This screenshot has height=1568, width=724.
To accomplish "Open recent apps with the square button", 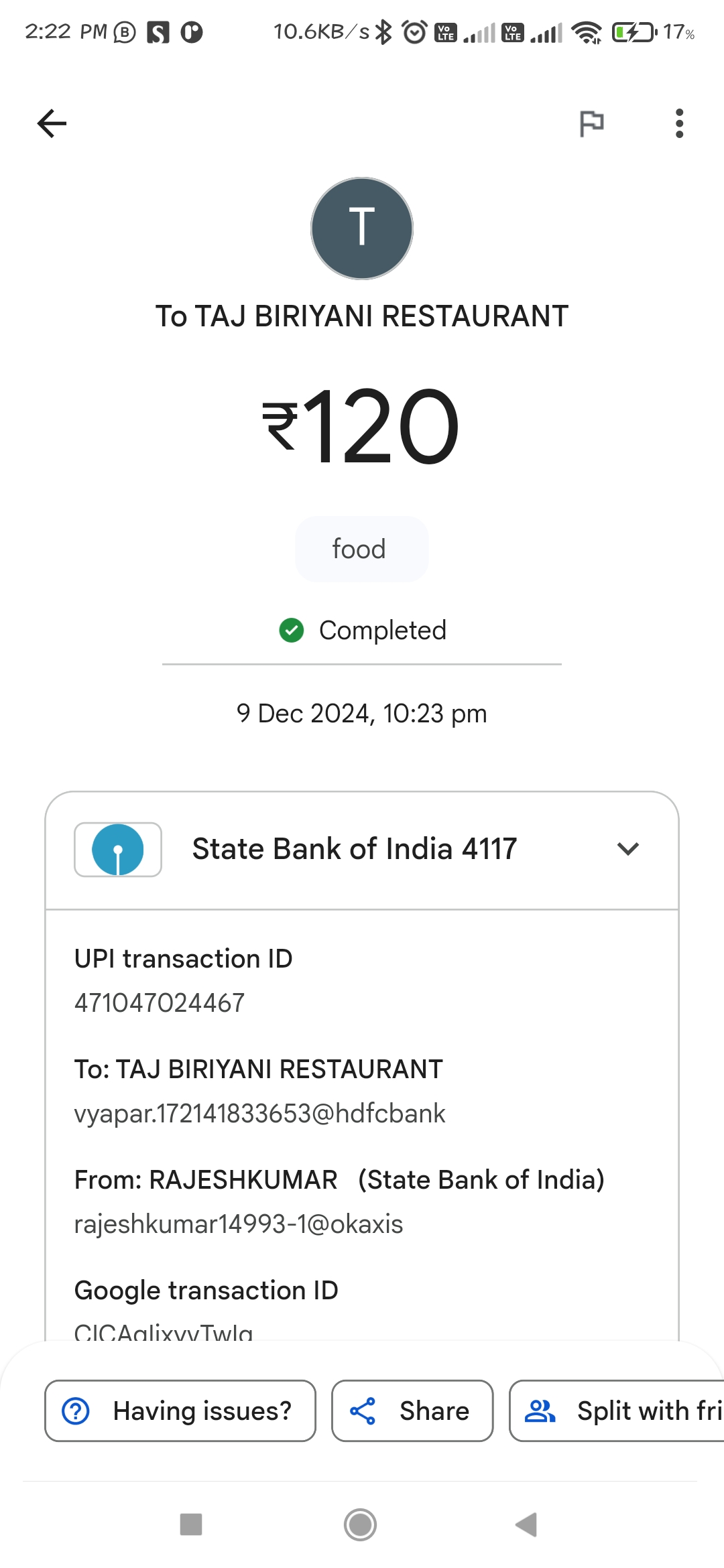I will (191, 1524).
